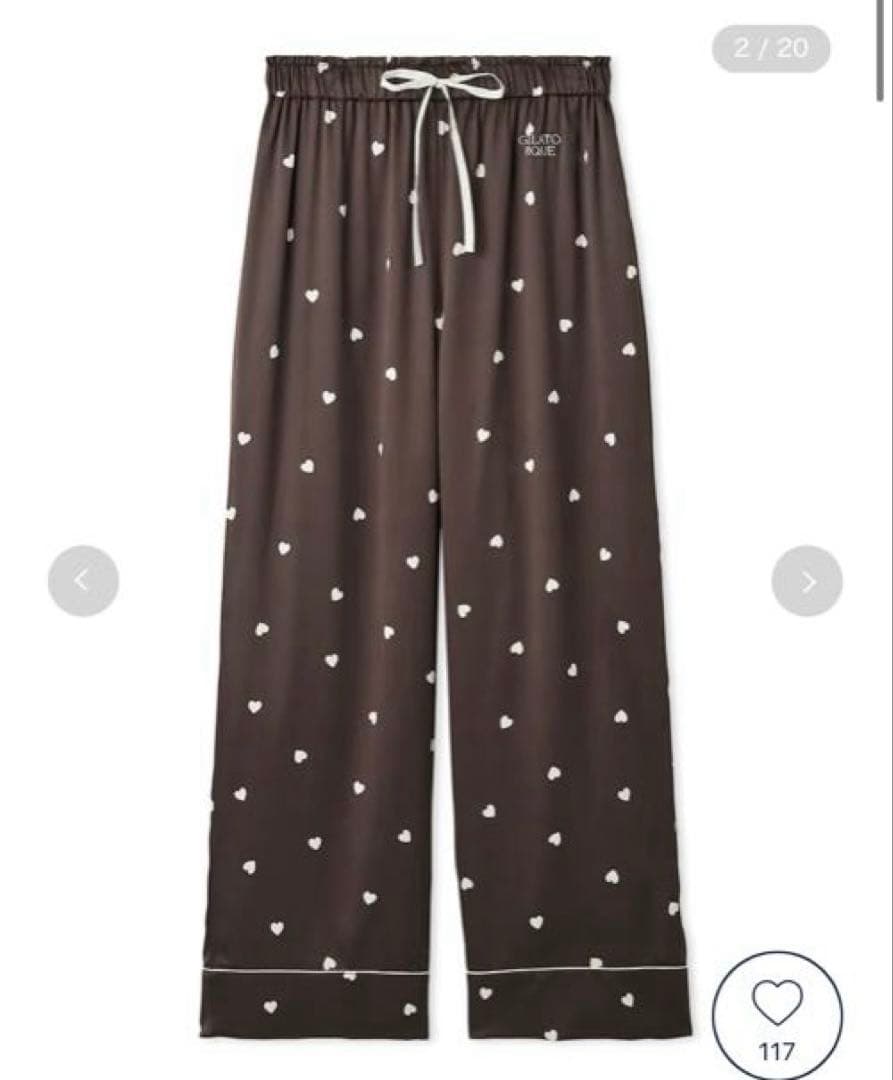Show the next product photo
The height and width of the screenshot is (1080, 893).
(x=807, y=581)
